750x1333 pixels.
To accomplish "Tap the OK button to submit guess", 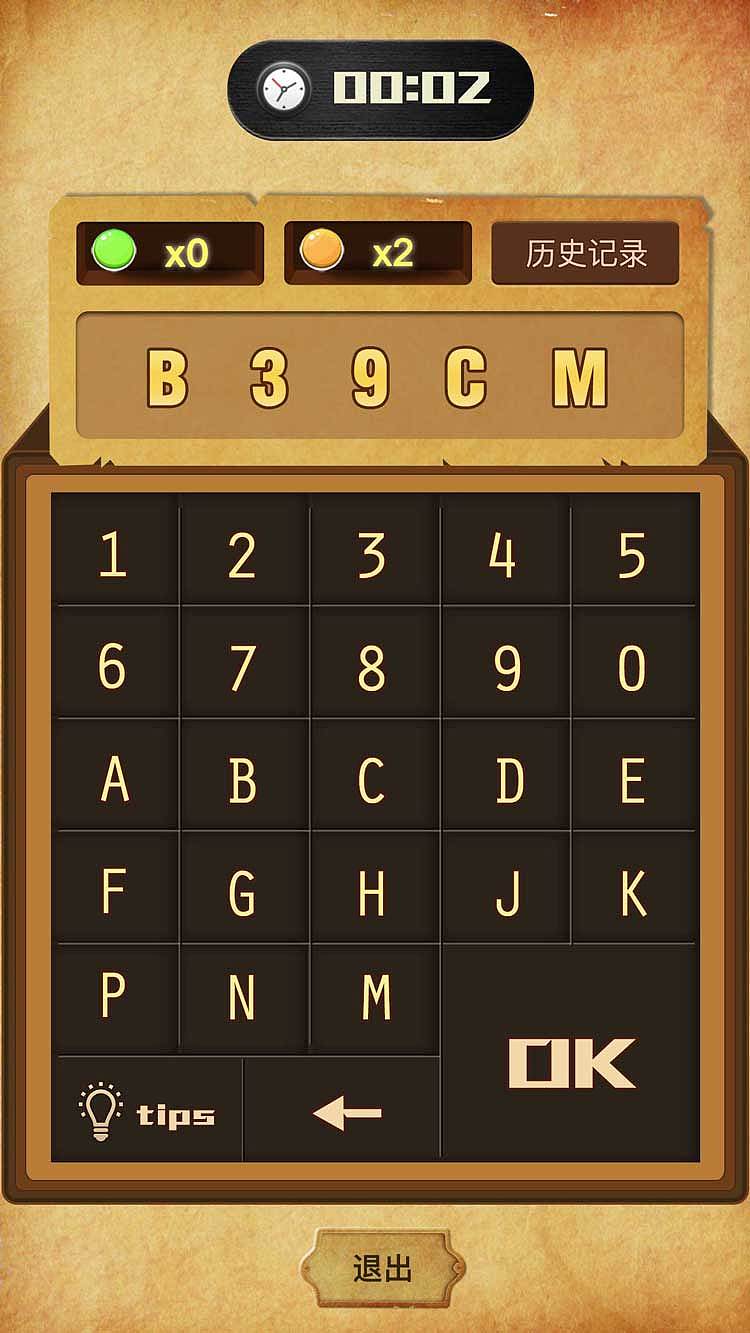I will [x=571, y=1063].
